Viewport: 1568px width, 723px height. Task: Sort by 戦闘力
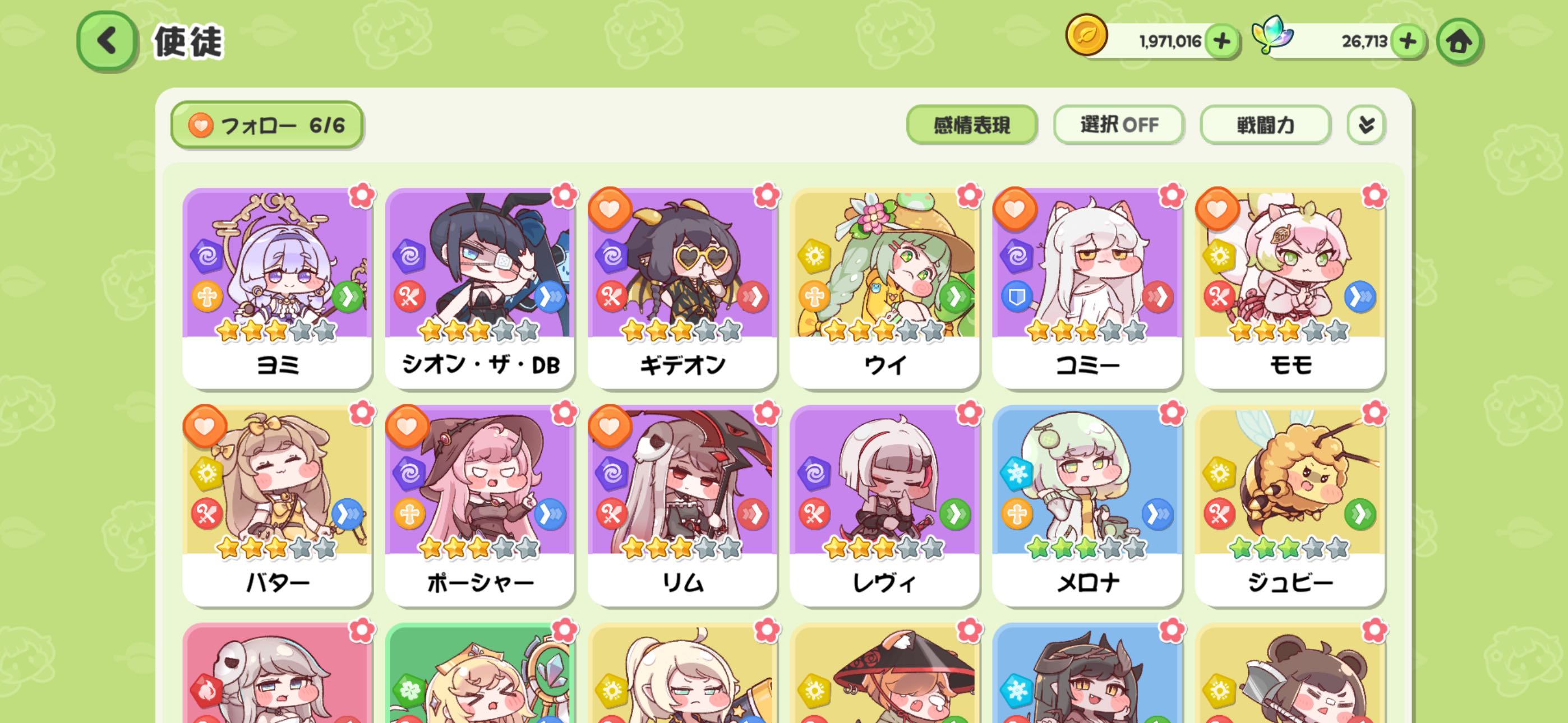pyautogui.click(x=1265, y=126)
